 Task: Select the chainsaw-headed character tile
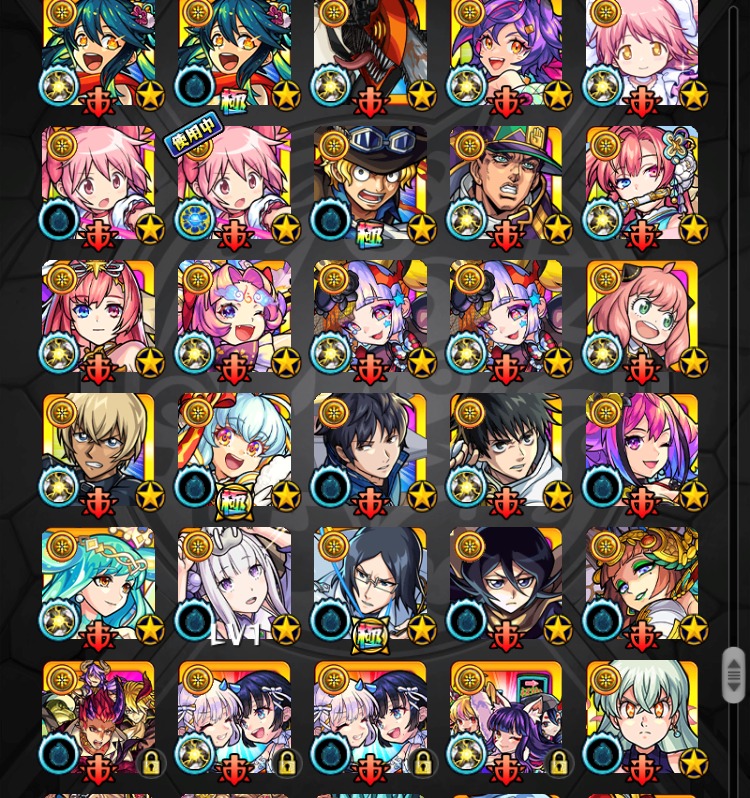pos(370,50)
